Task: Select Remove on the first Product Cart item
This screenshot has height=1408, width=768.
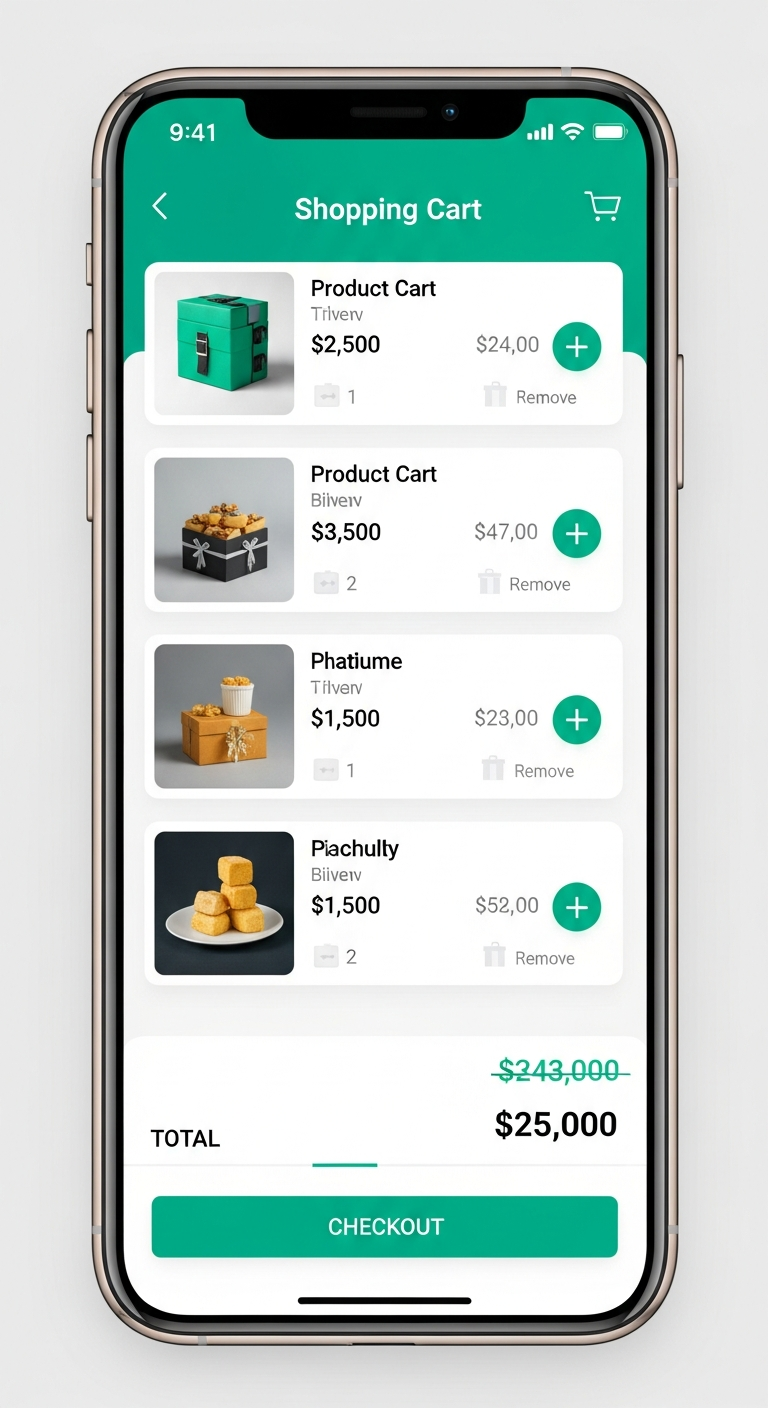Action: pyautogui.click(x=546, y=395)
